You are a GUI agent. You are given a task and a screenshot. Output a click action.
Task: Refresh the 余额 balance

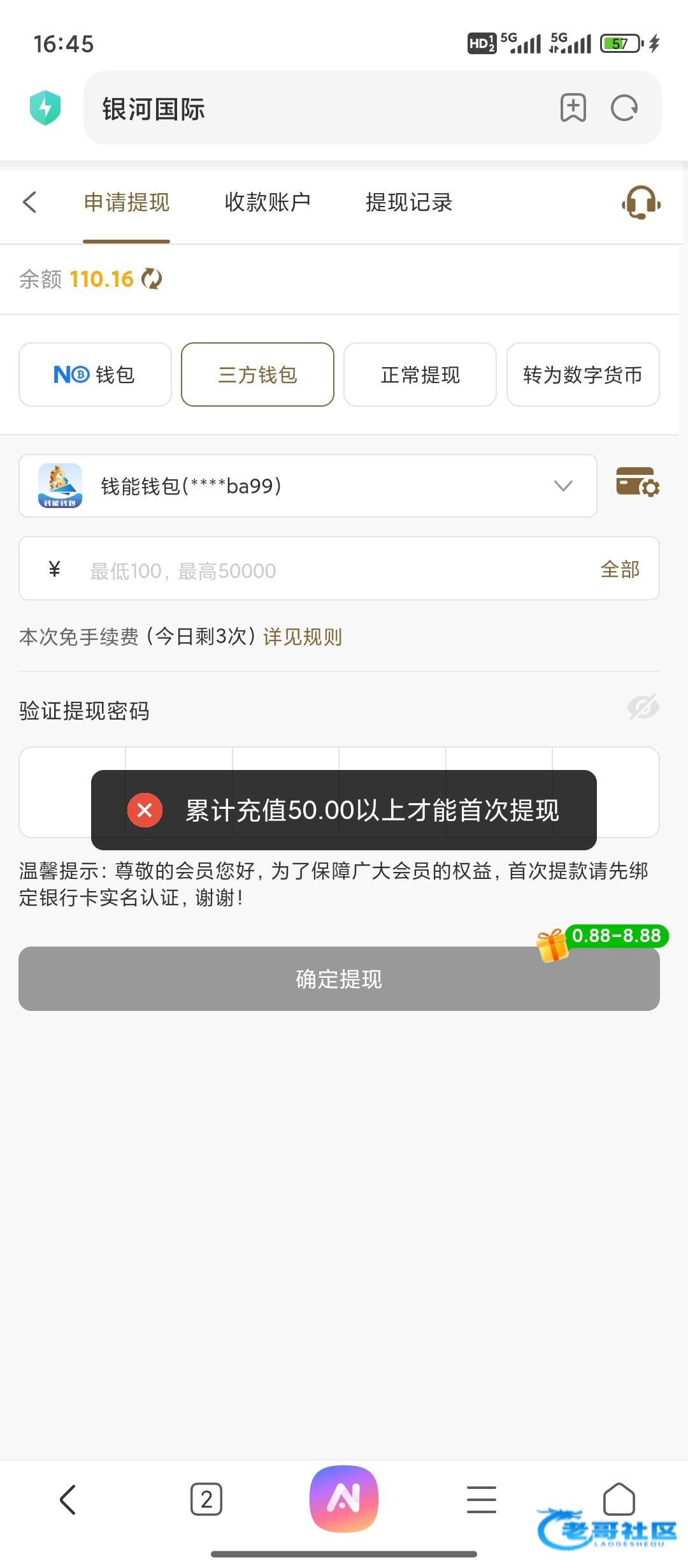(x=152, y=279)
